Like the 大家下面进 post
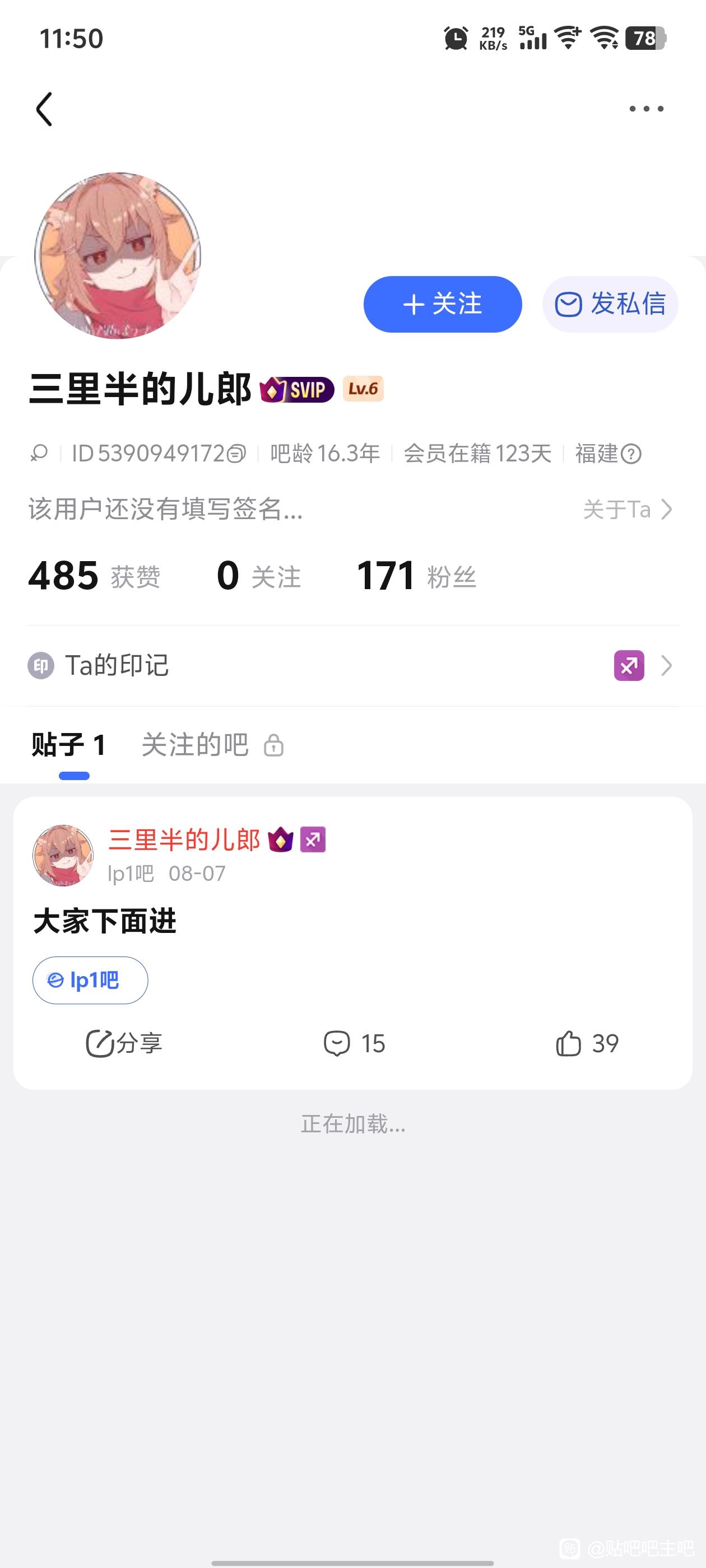This screenshot has height=1568, width=706. (587, 1043)
